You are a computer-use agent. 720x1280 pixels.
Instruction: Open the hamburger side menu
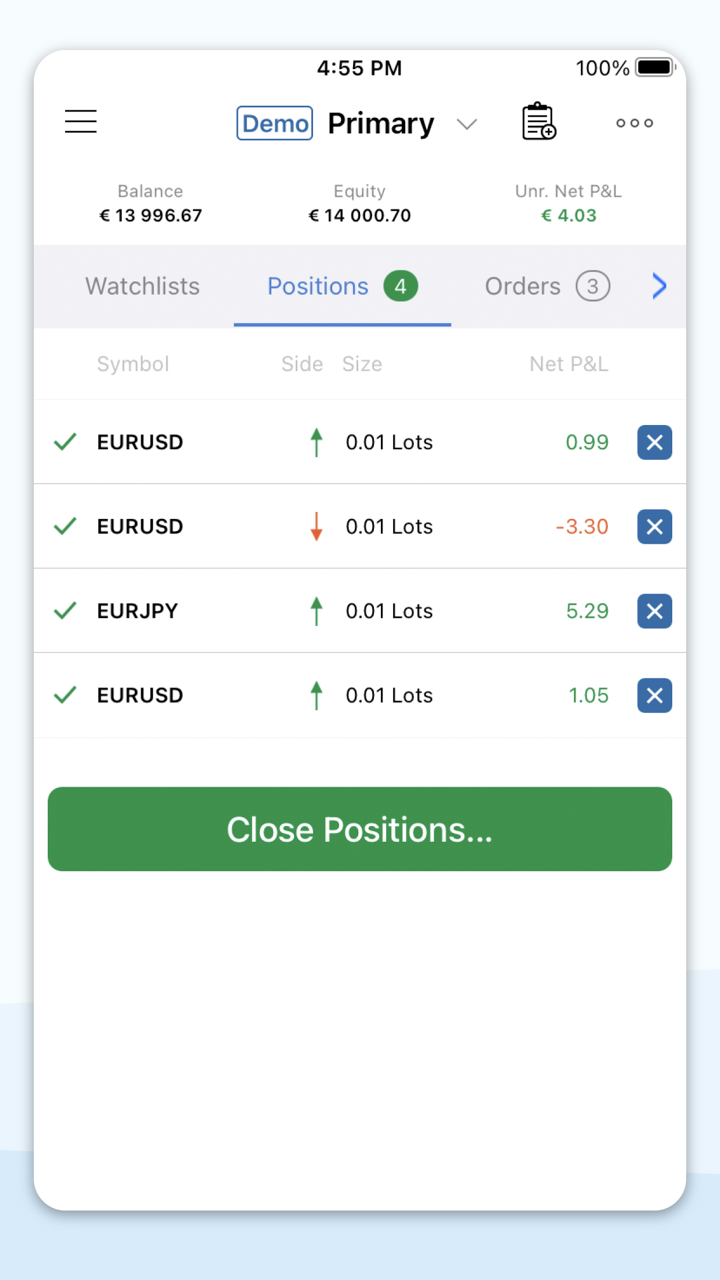[81, 123]
